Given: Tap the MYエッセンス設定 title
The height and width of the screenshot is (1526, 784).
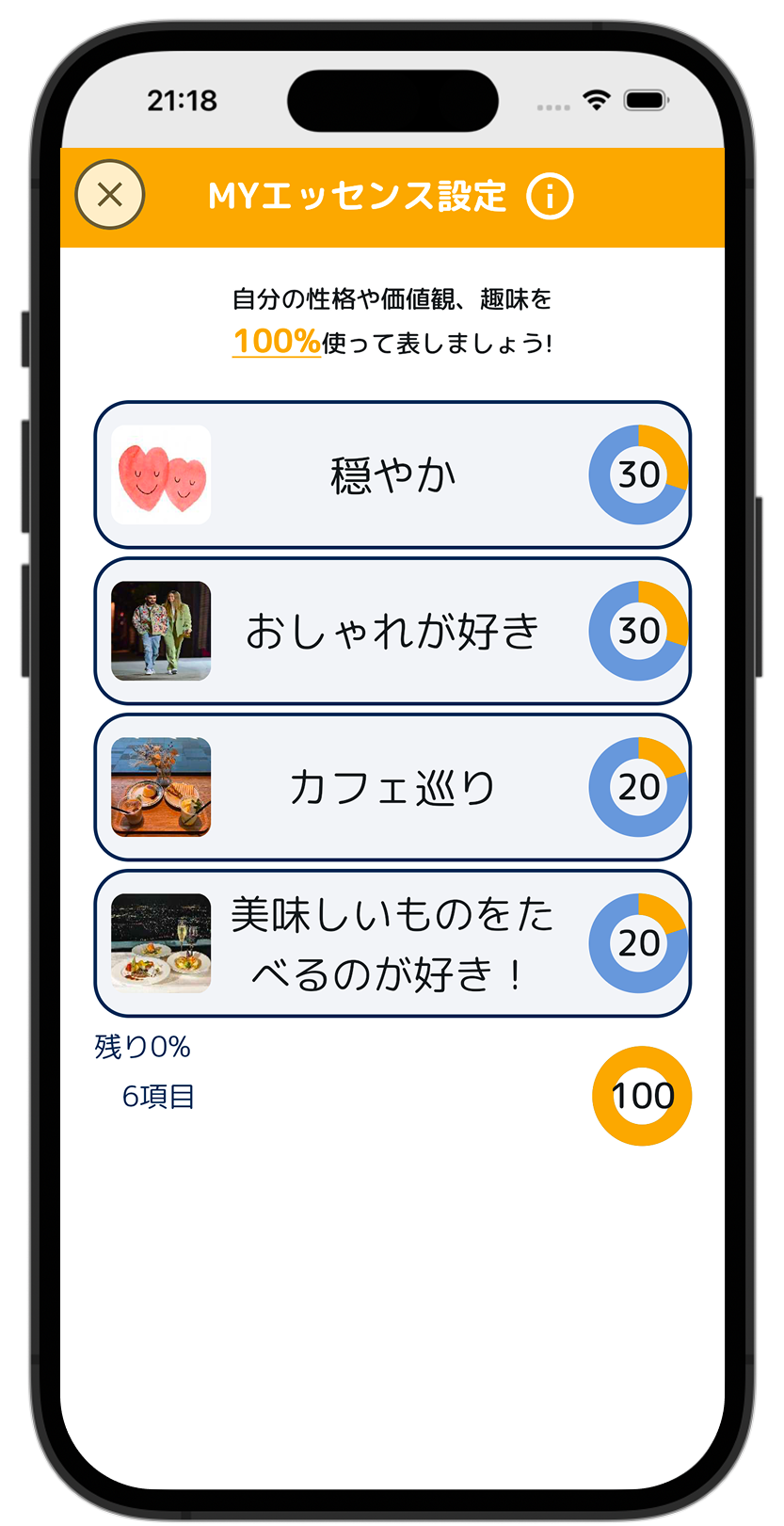Looking at the screenshot, I should (358, 198).
